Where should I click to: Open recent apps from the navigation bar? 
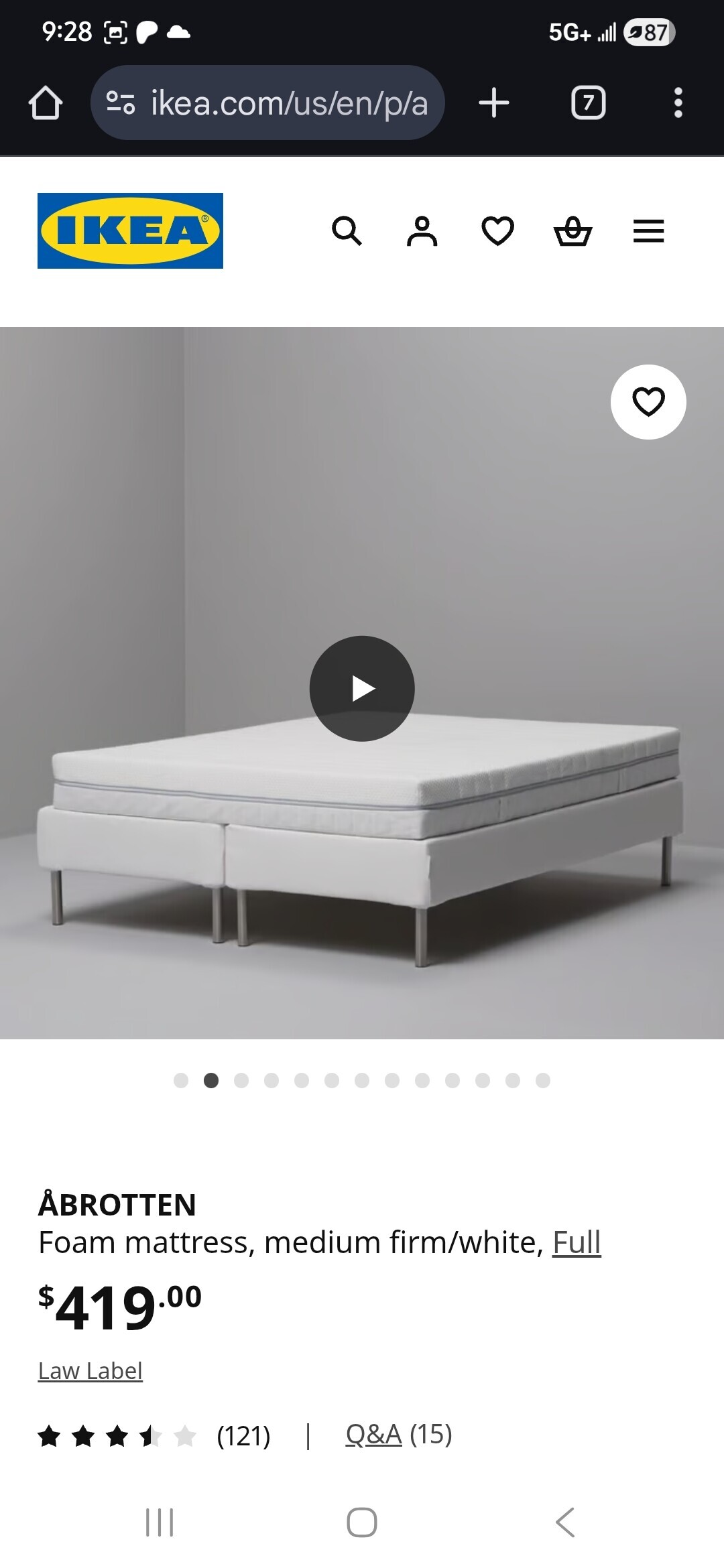pyautogui.click(x=160, y=1522)
